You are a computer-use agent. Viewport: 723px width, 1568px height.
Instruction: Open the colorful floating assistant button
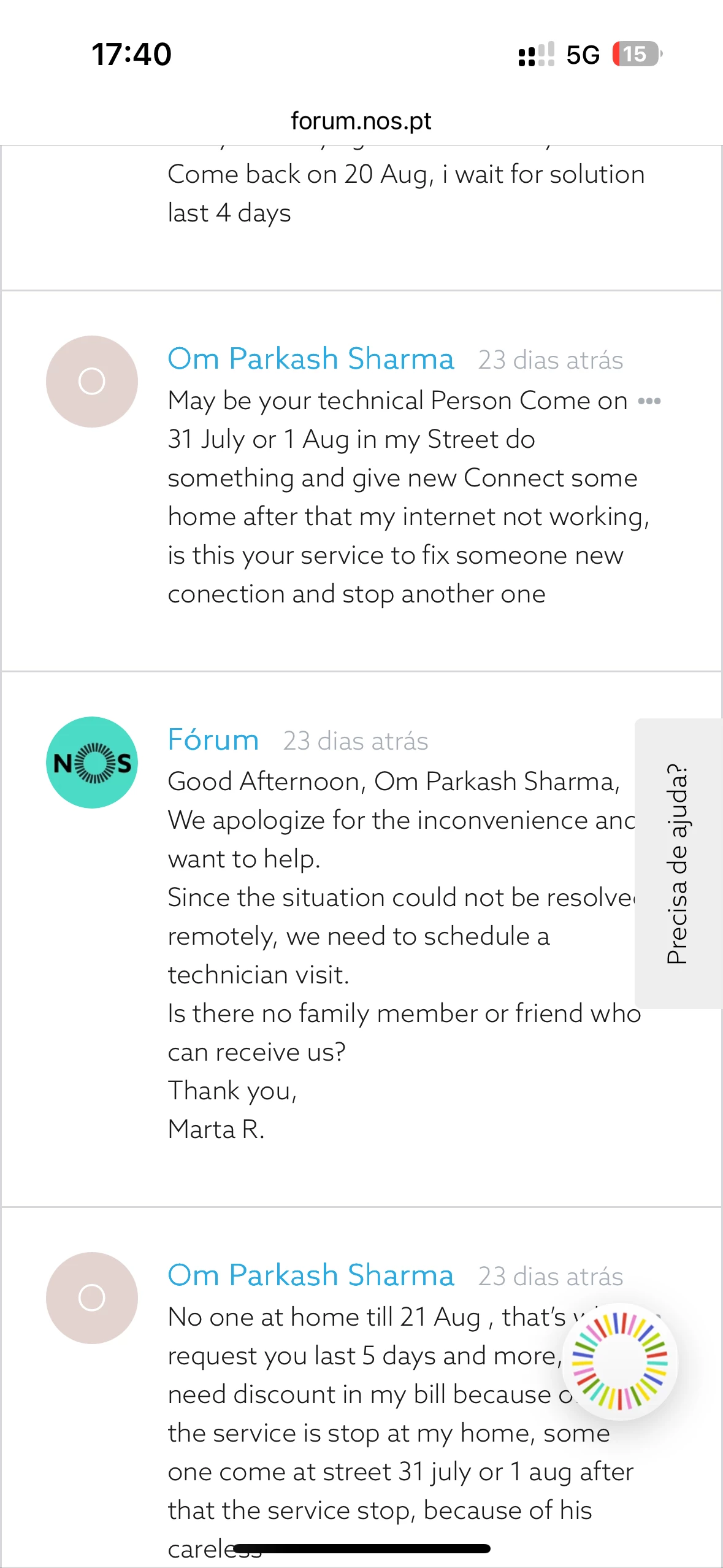point(619,1361)
